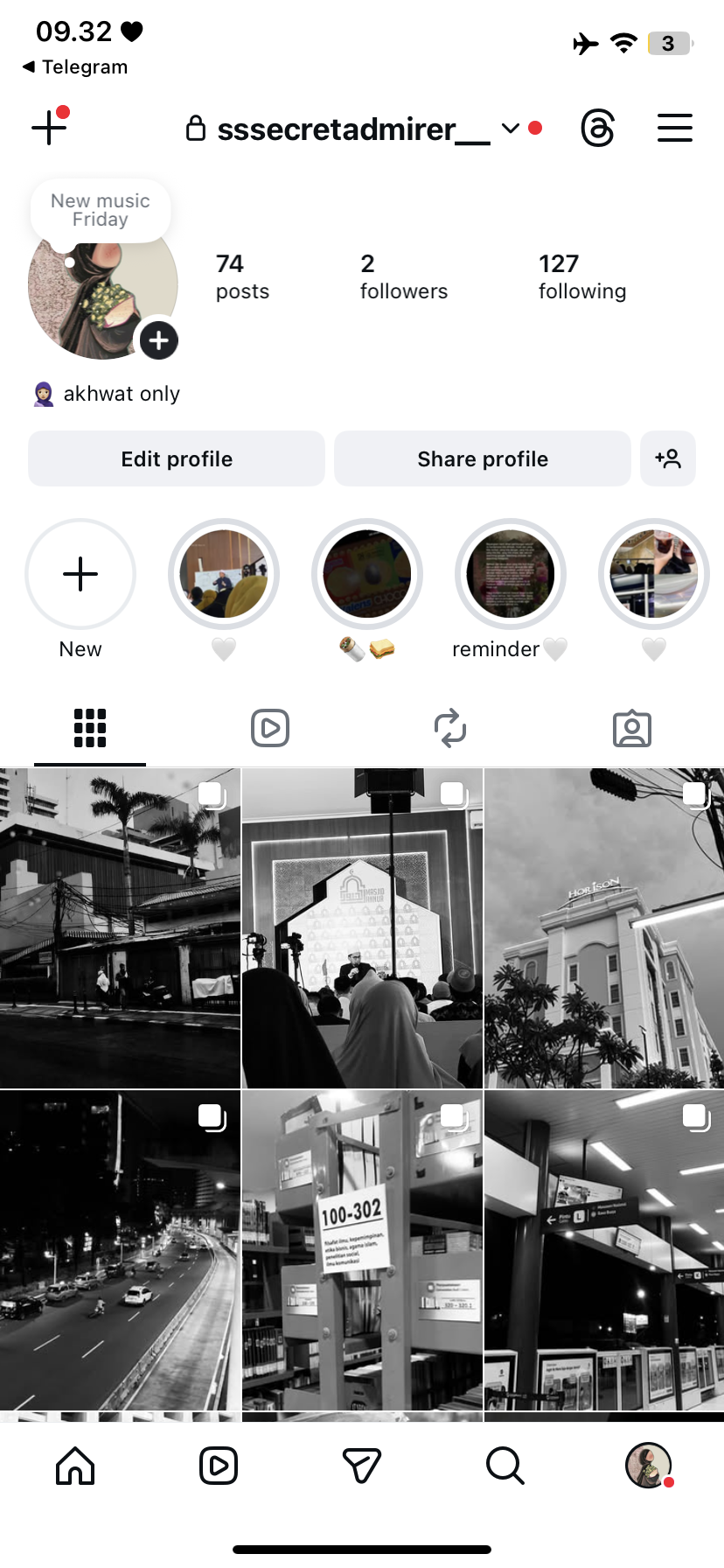Switch to the reposts tab
This screenshot has width=724, height=1568.
450,728
